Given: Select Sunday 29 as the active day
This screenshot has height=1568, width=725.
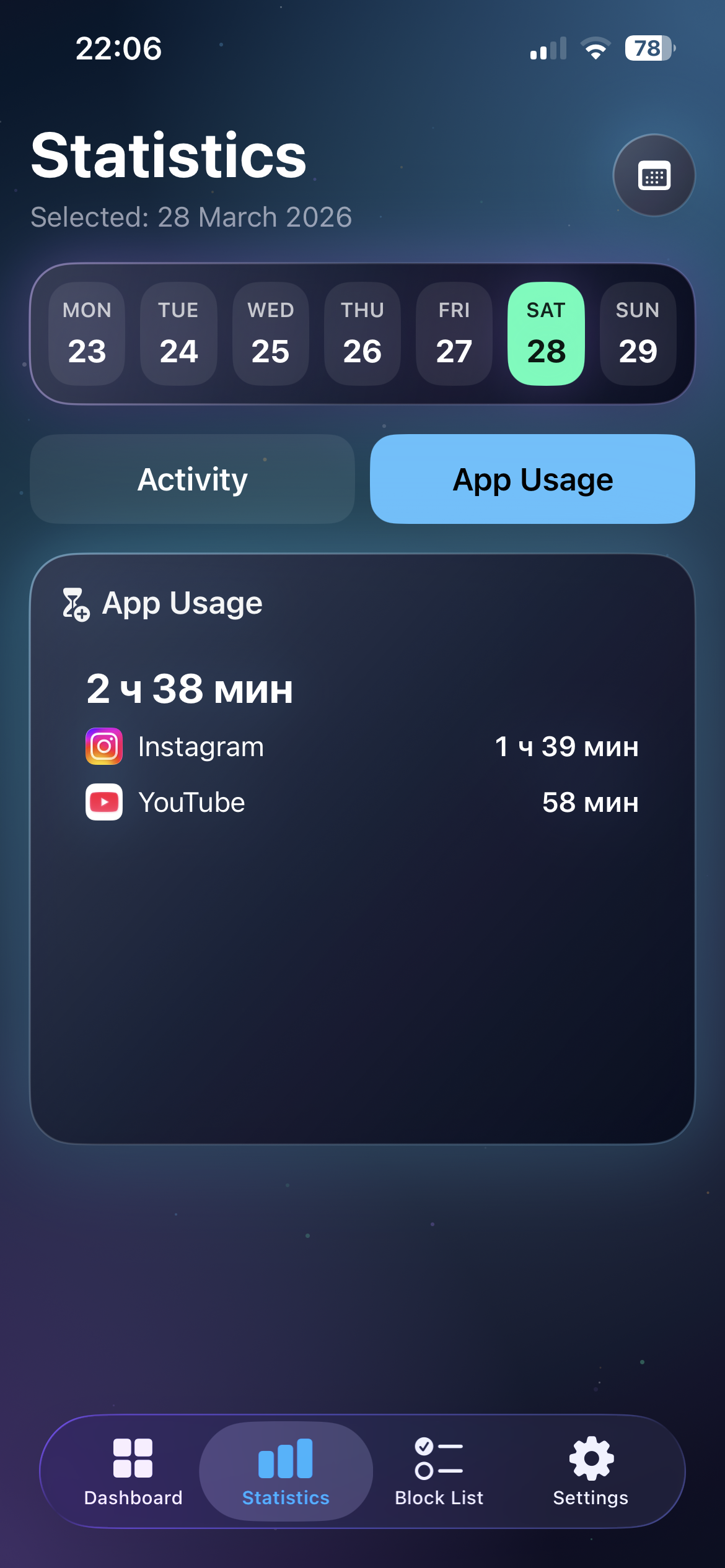Looking at the screenshot, I should (x=637, y=333).
